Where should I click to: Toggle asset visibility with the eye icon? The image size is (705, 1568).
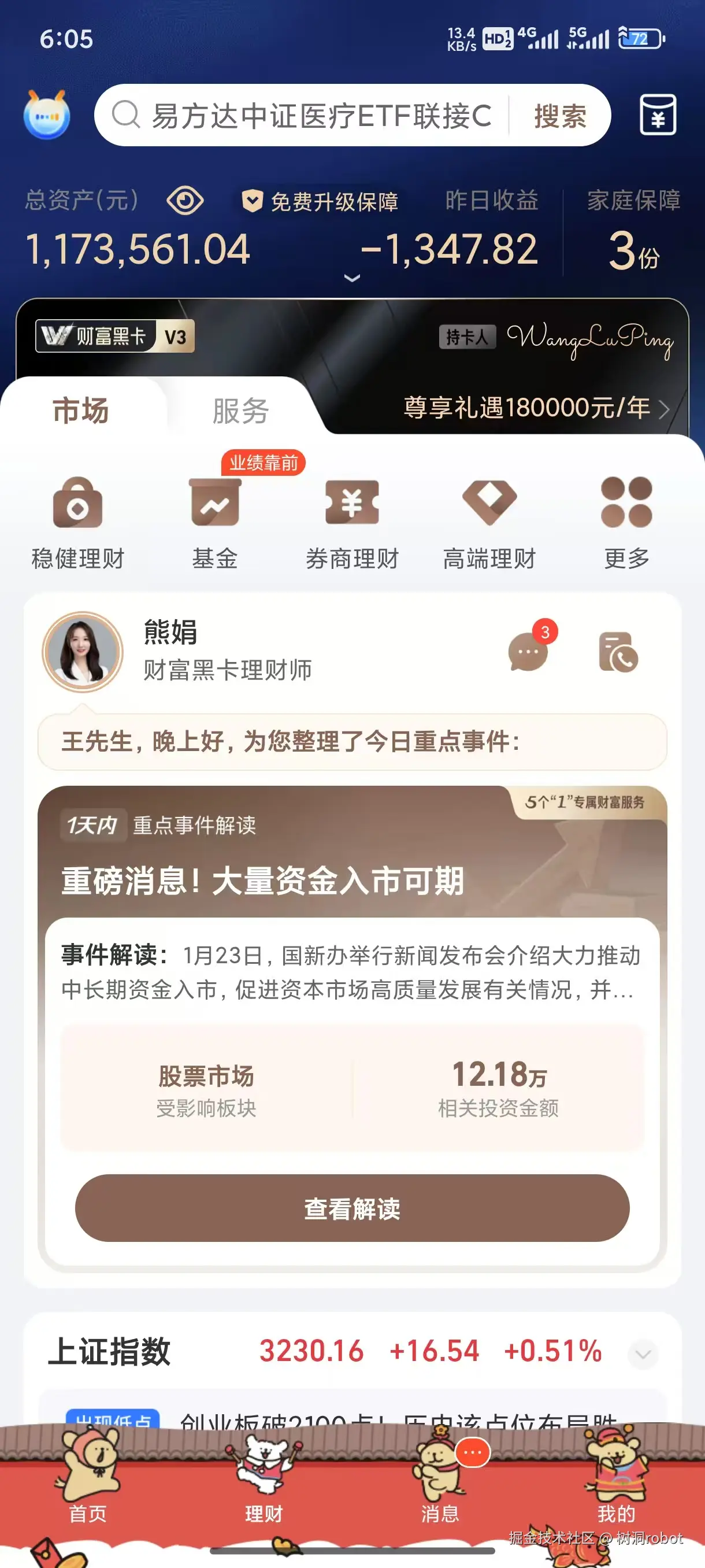coord(185,200)
